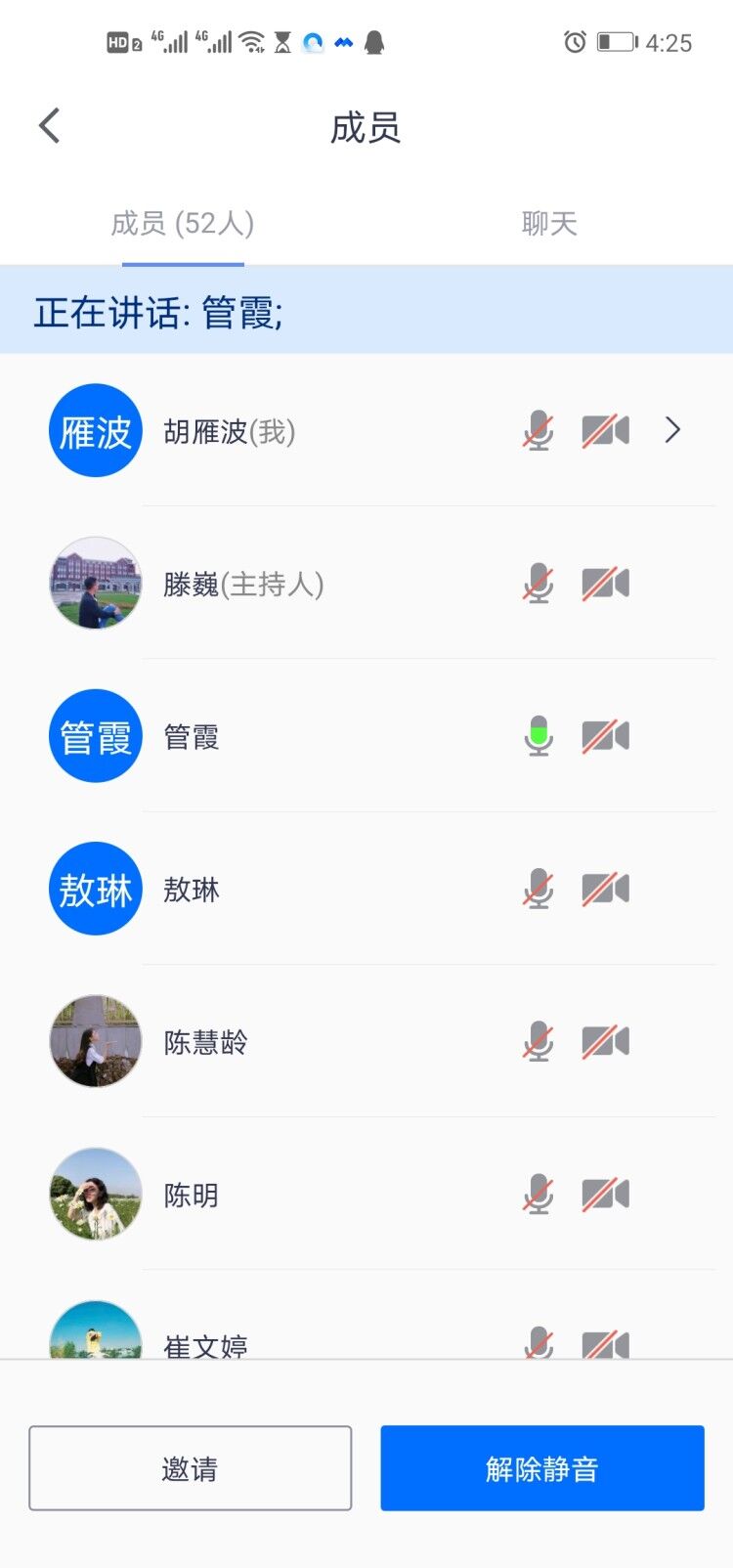Viewport: 733px width, 1568px height.
Task: Open member row 陈慧龄
Action: click(366, 1041)
